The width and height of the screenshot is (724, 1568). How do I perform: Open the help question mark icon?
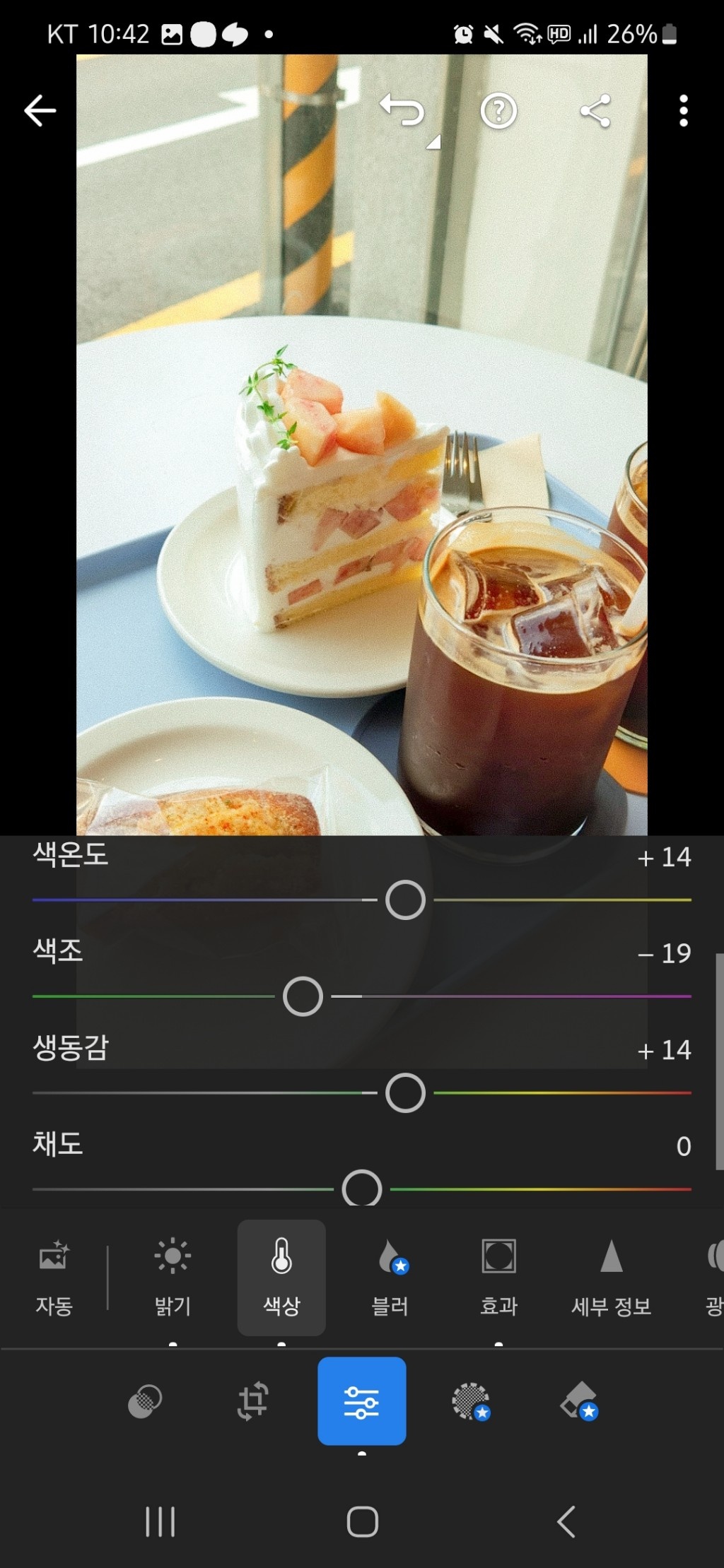(498, 111)
